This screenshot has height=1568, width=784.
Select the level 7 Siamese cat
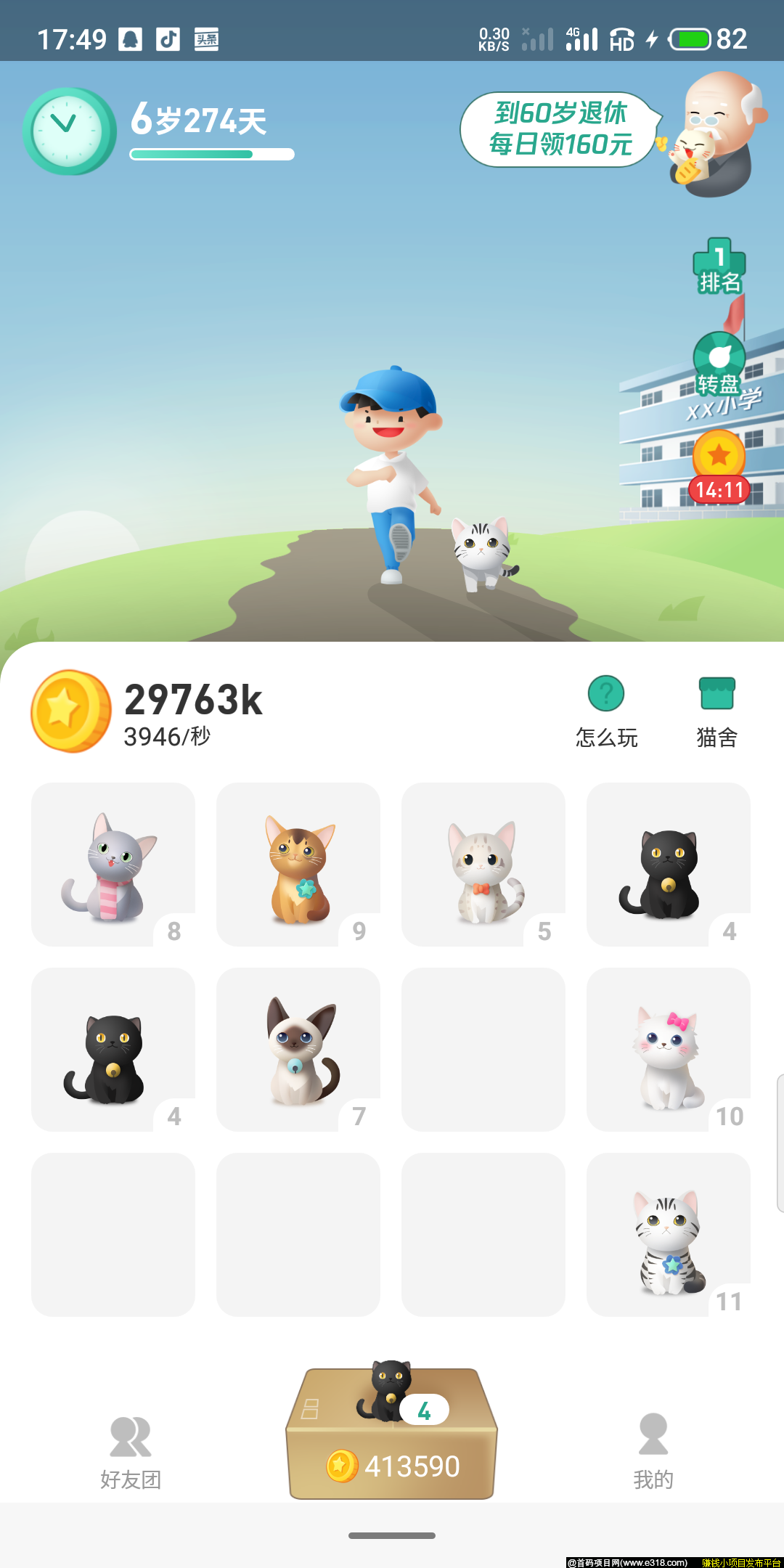[298, 1049]
